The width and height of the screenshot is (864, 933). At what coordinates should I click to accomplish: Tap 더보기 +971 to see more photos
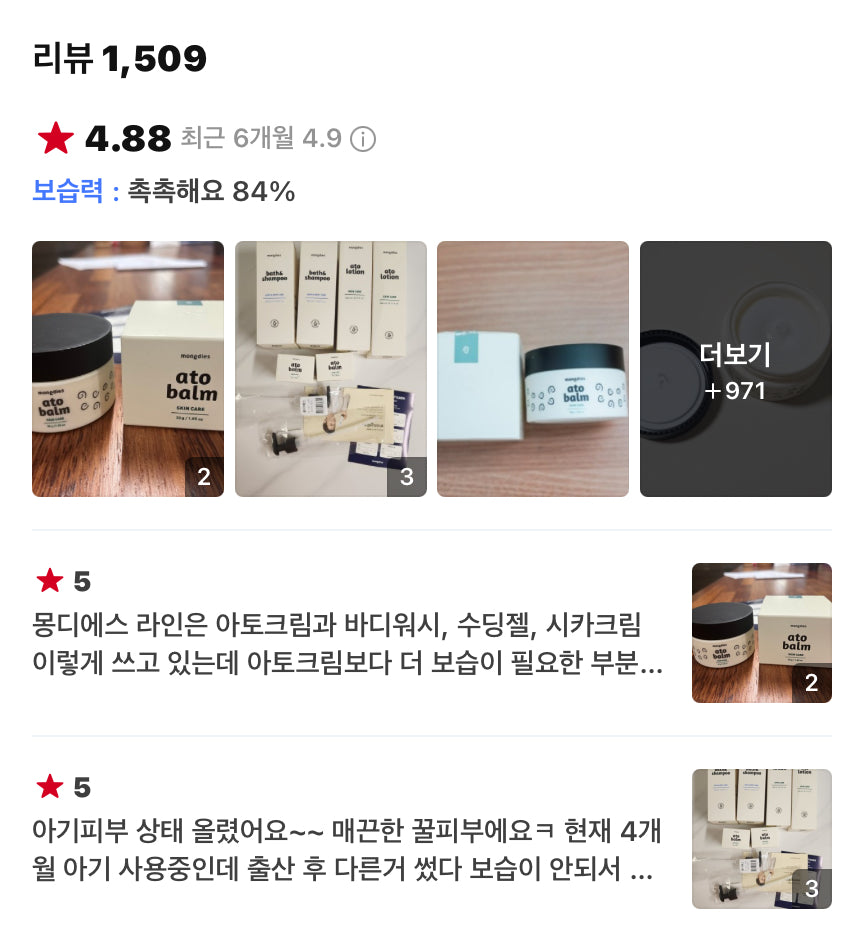[x=735, y=368]
